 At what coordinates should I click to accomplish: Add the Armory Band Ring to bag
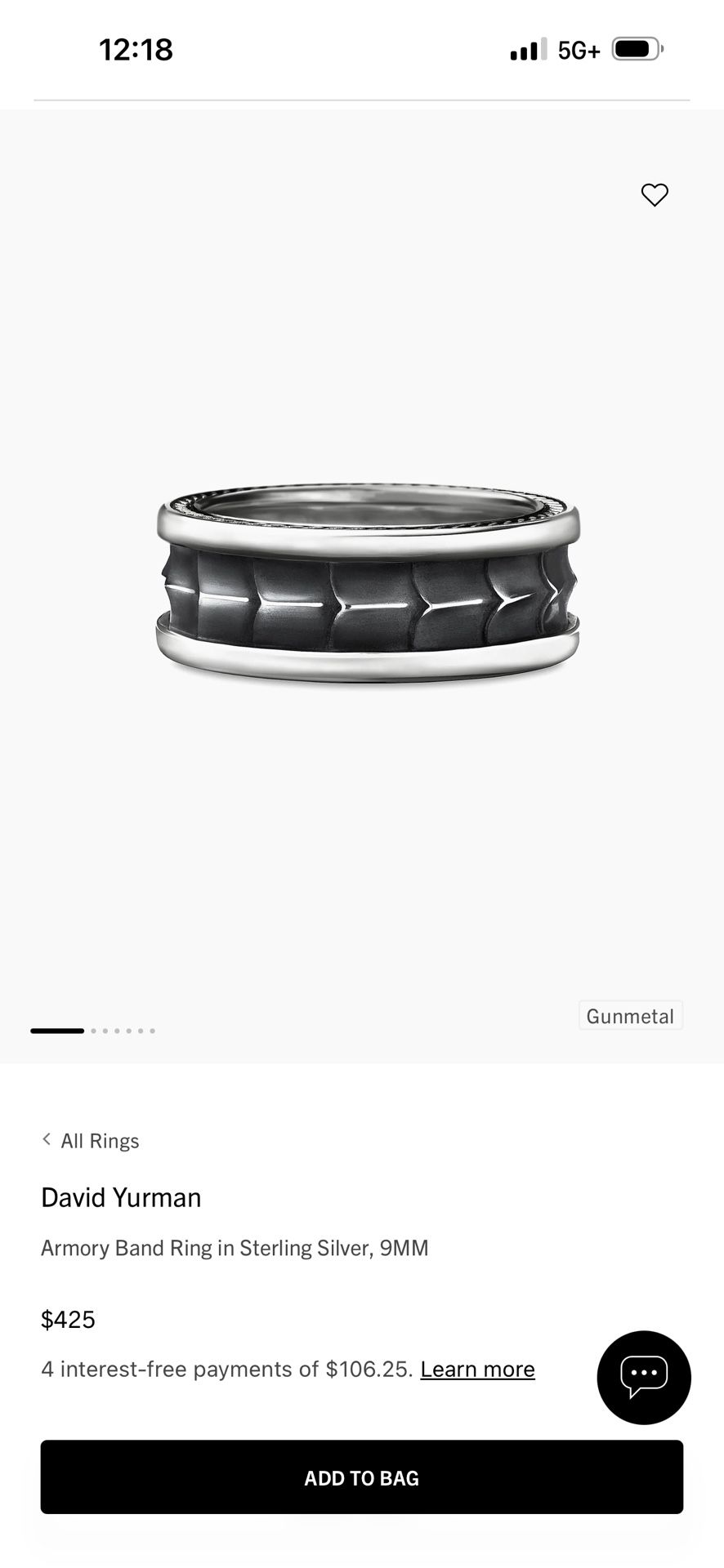(x=362, y=1477)
